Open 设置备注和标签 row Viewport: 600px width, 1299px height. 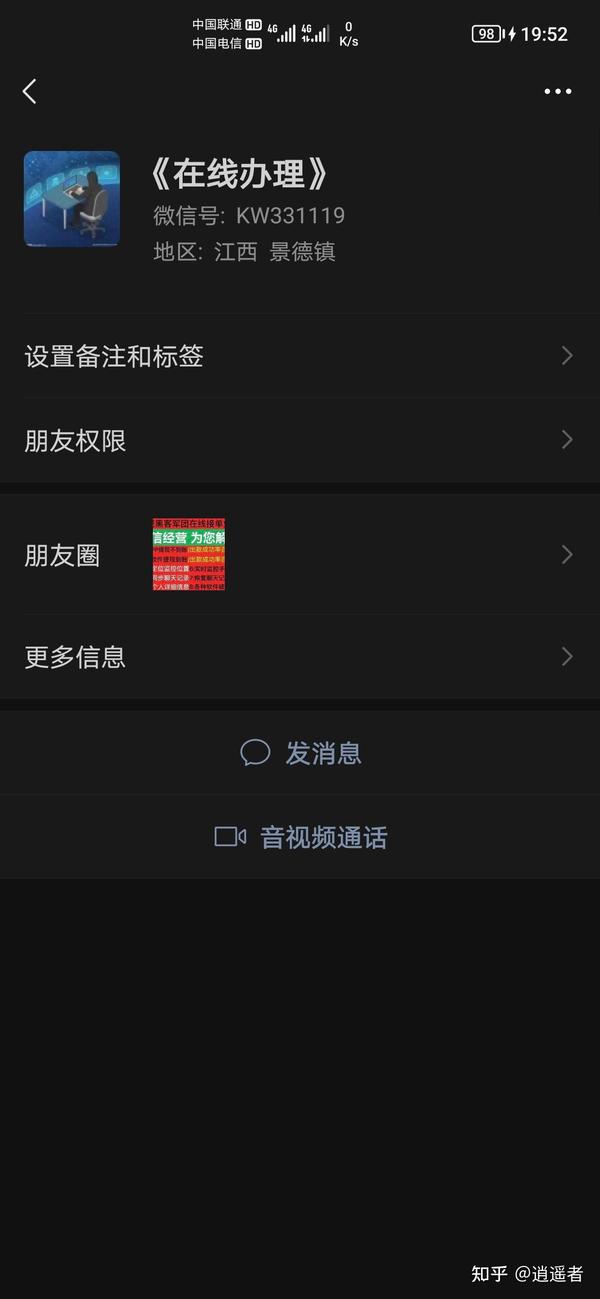point(300,356)
